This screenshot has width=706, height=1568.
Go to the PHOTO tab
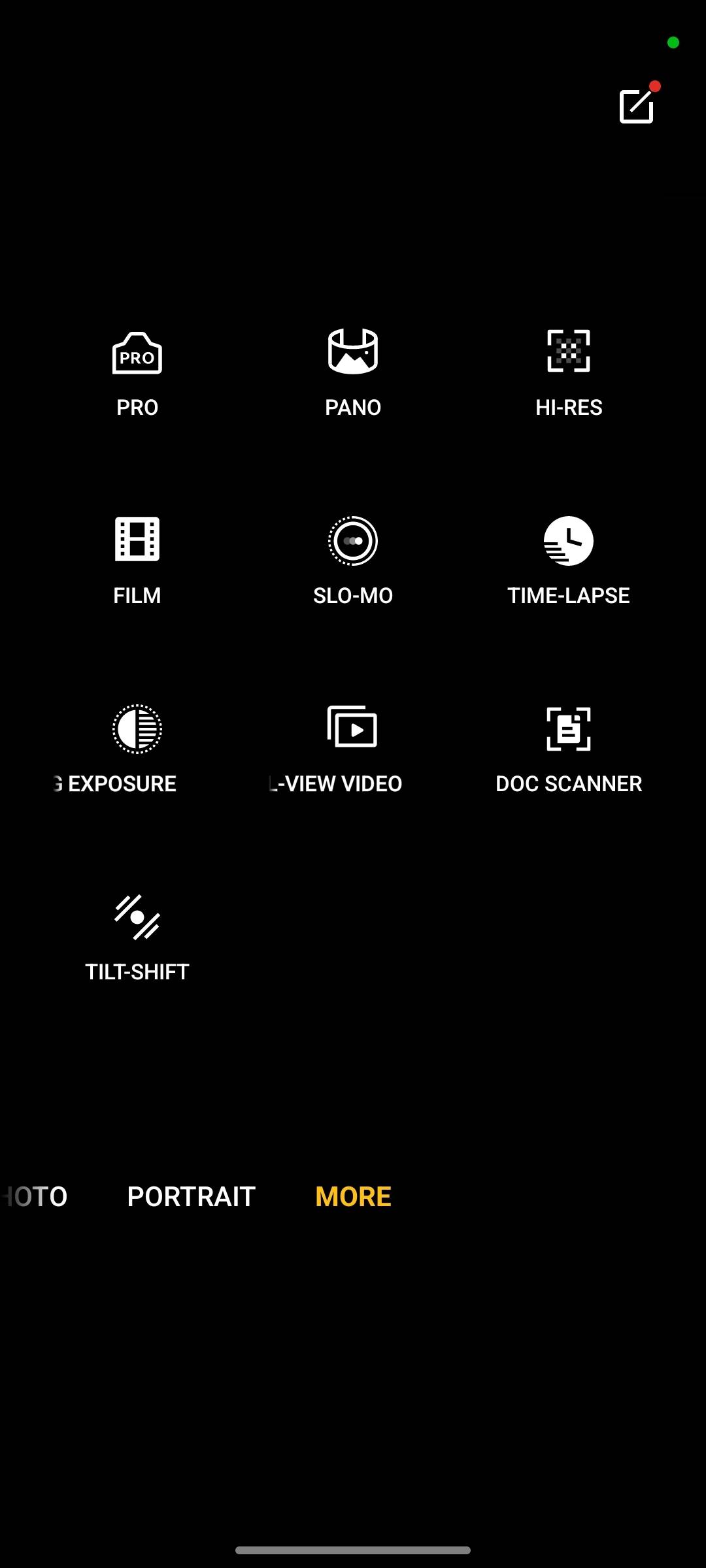[34, 1196]
